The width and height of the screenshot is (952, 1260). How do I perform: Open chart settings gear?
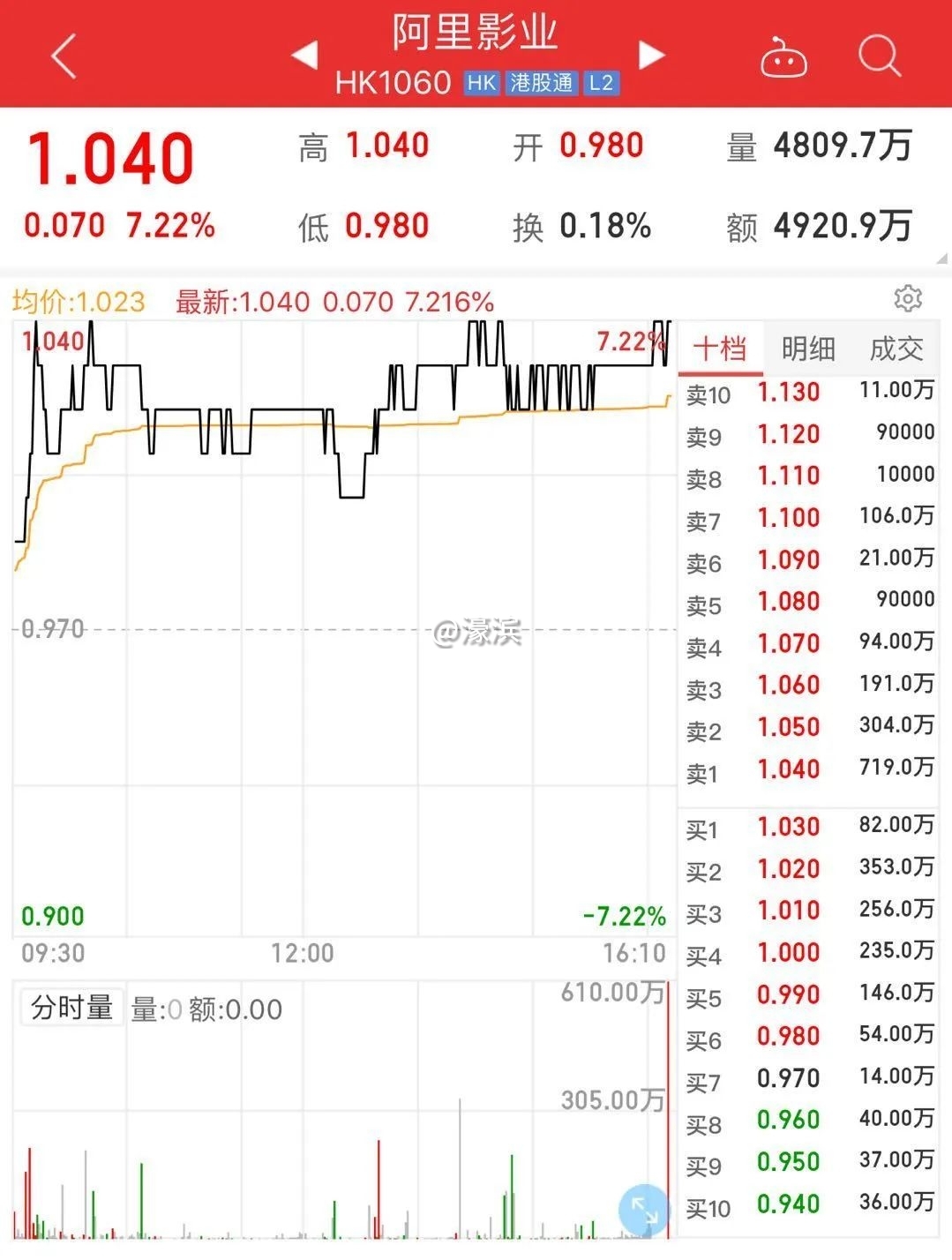pos(907,298)
